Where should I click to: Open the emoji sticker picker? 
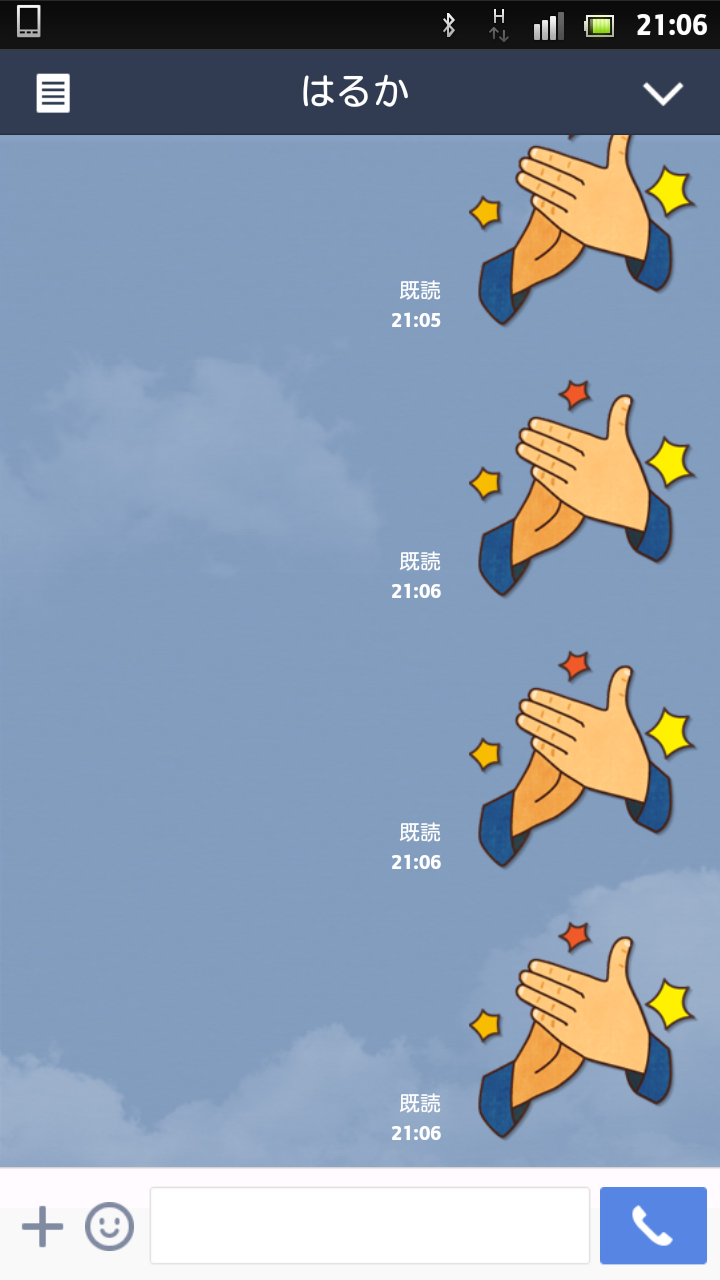109,1226
